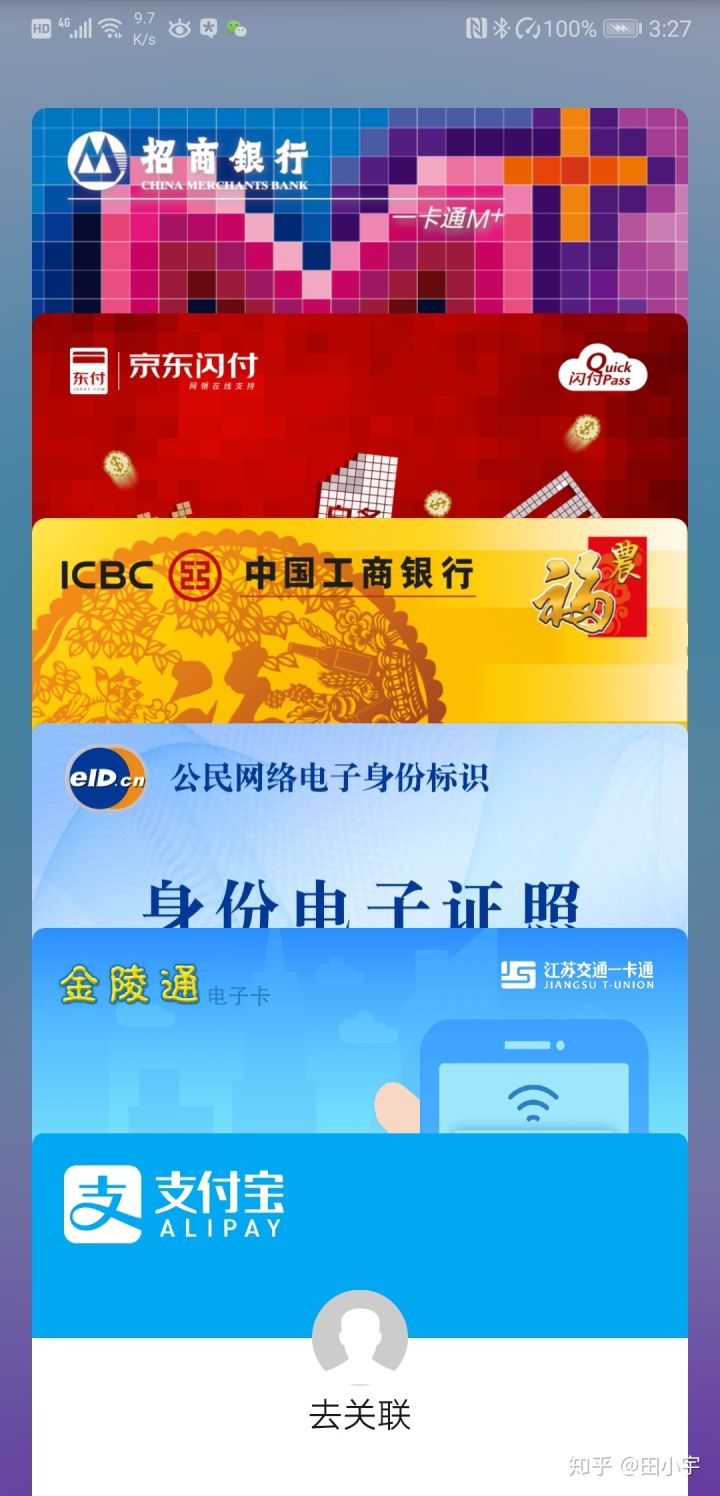Select the China Merchants Bank card
Viewport: 720px width, 1496px height.
click(360, 210)
